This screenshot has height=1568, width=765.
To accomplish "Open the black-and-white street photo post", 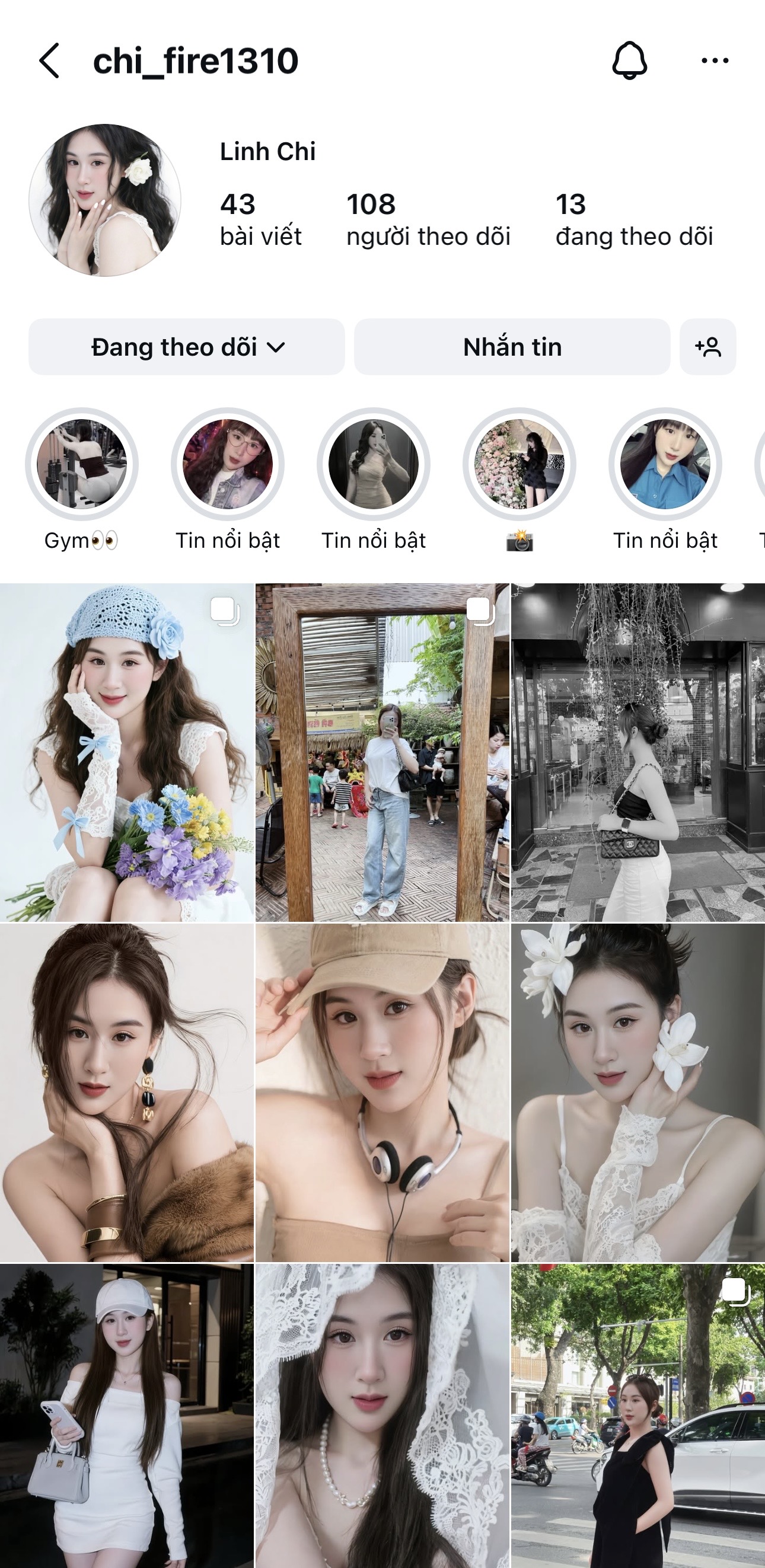I will (x=638, y=752).
